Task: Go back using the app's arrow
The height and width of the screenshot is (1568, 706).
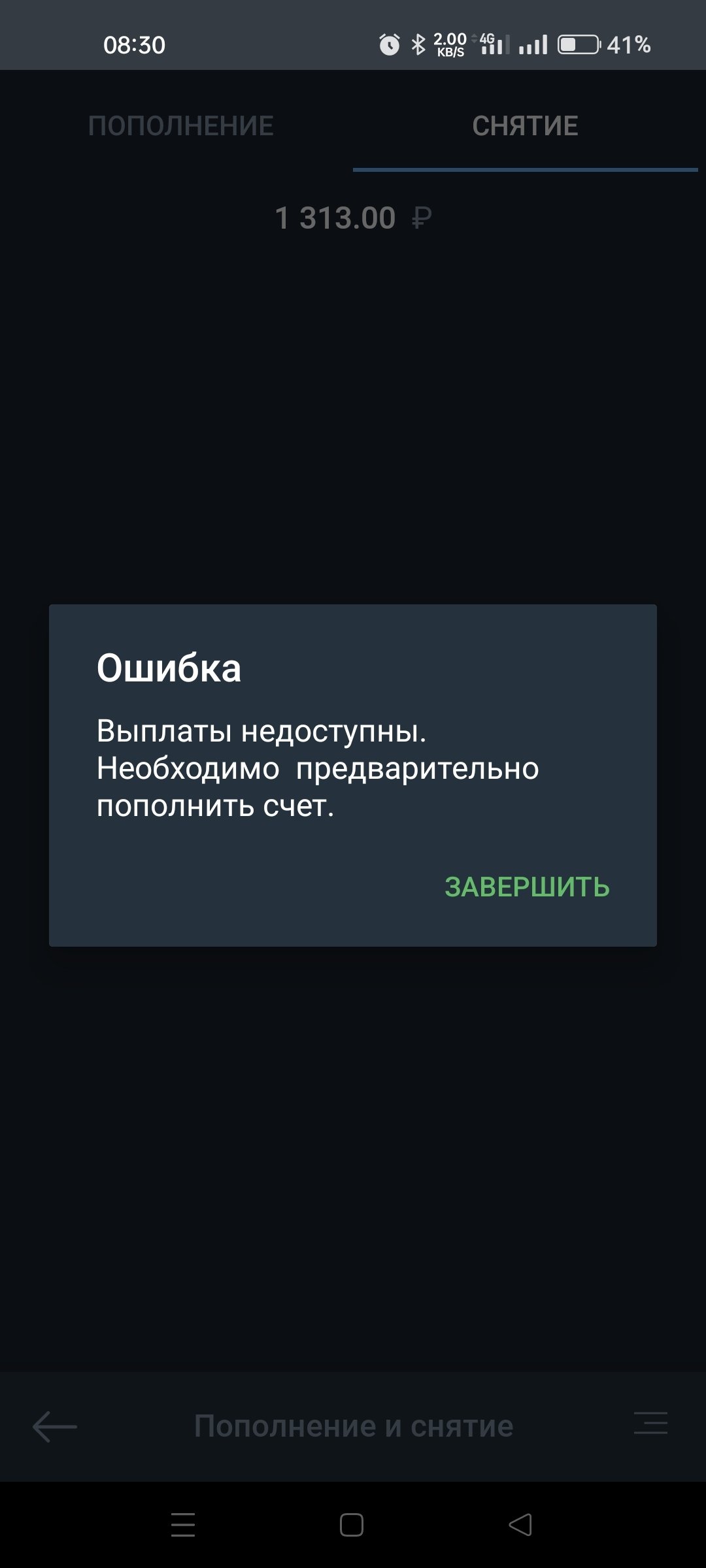Action: (55, 1426)
